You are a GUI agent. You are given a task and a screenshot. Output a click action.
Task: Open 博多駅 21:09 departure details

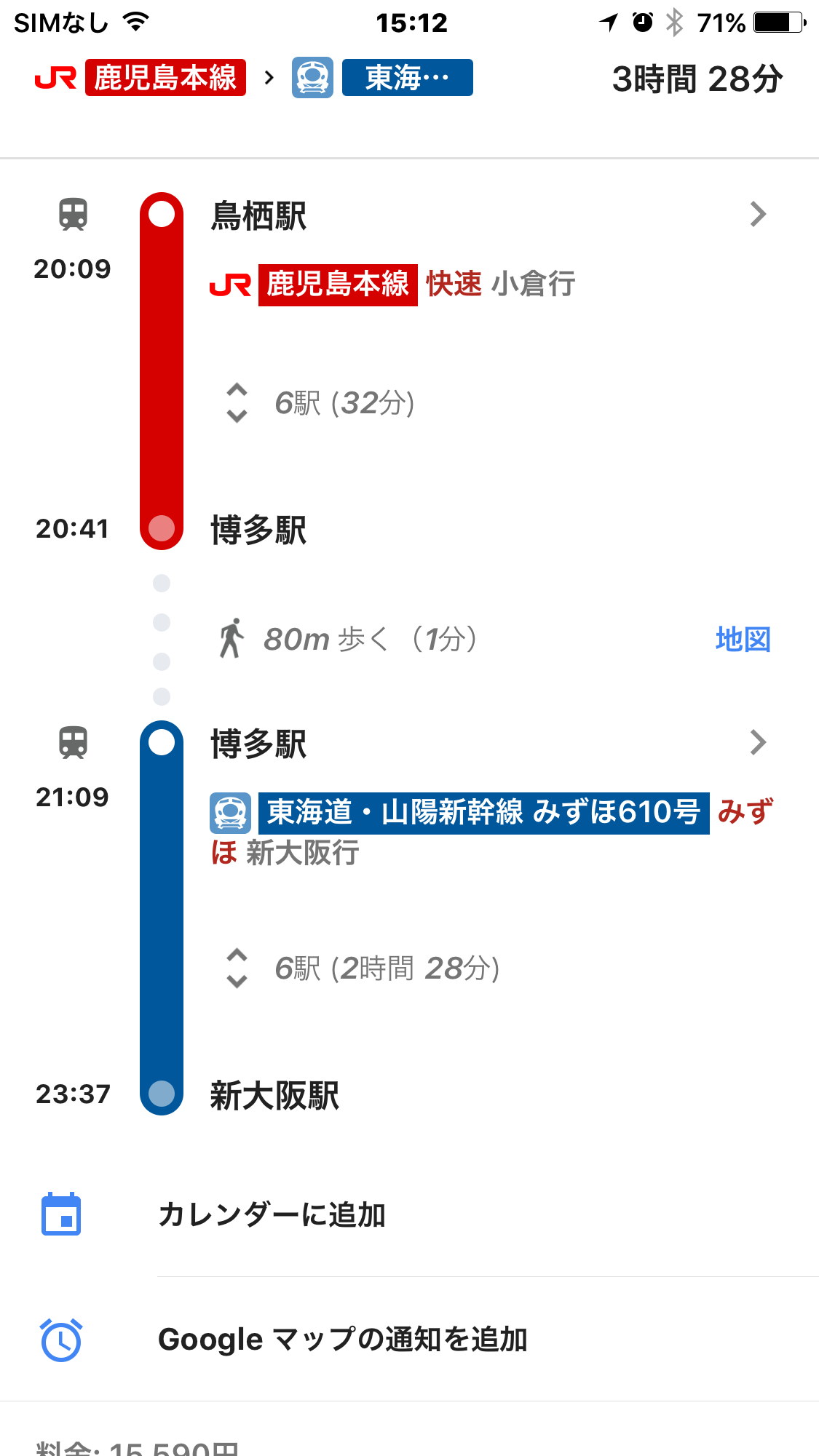coord(758,743)
